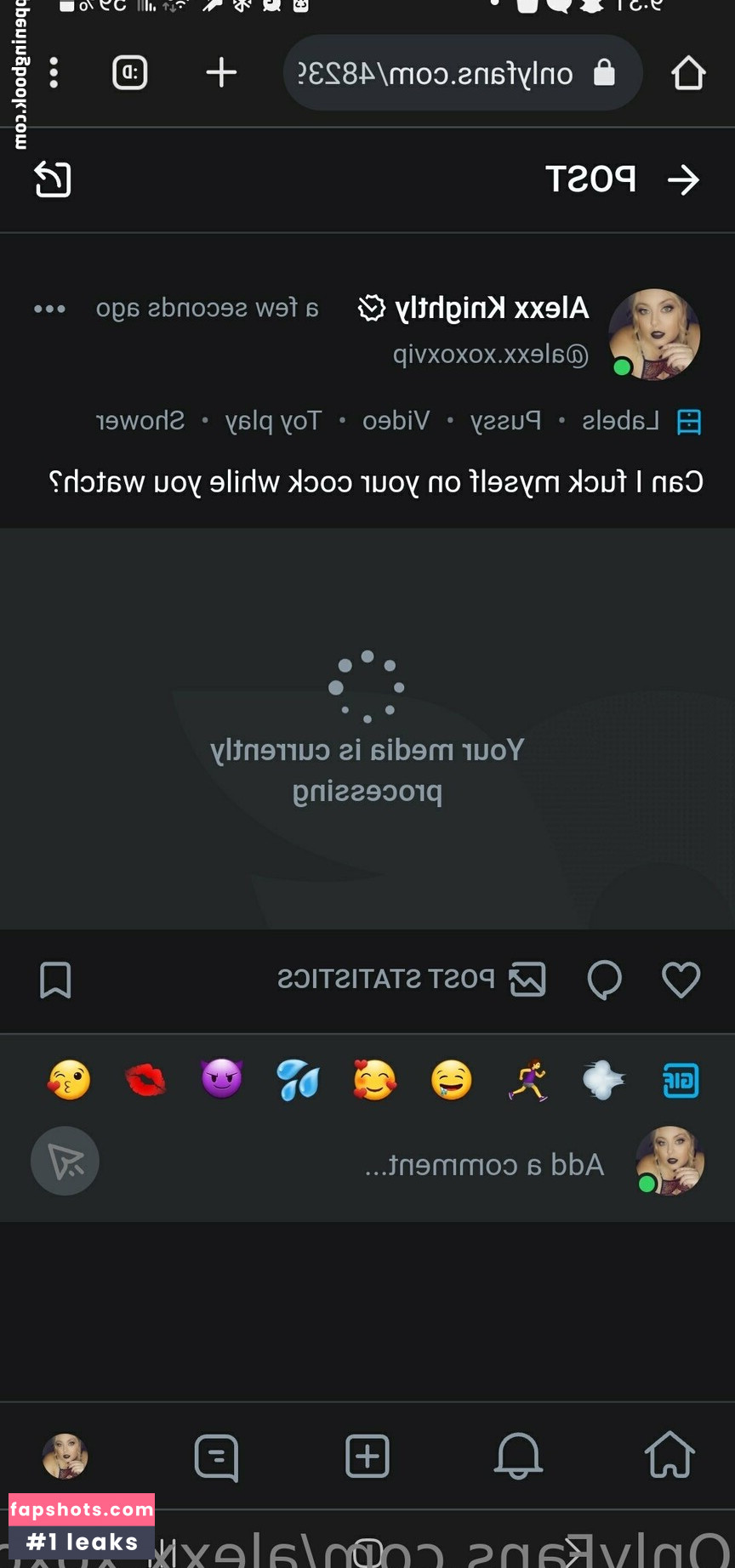735x1568 pixels.
Task: Open the three-dot menu on the post
Action: coord(49,309)
